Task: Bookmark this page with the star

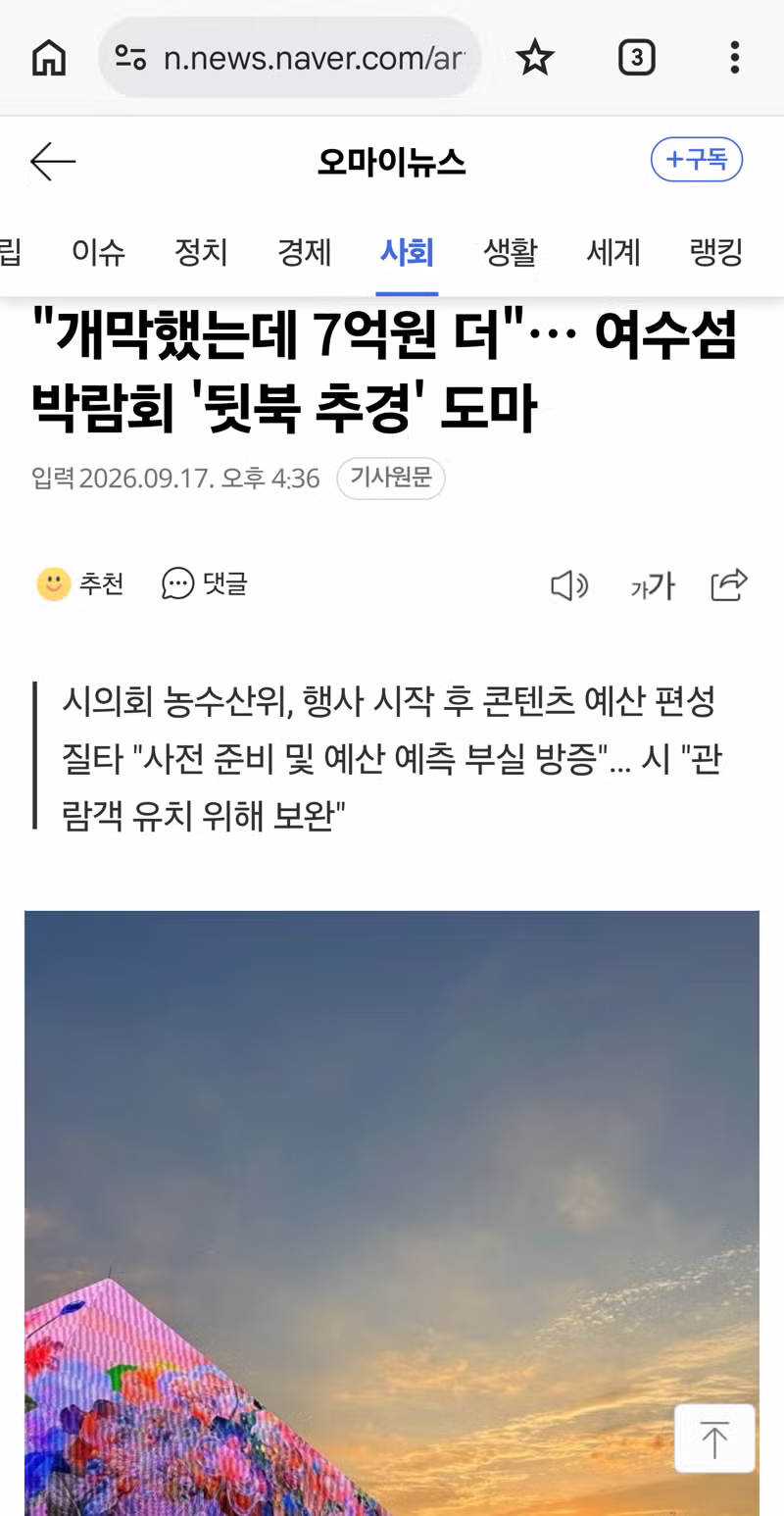Action: tap(534, 58)
